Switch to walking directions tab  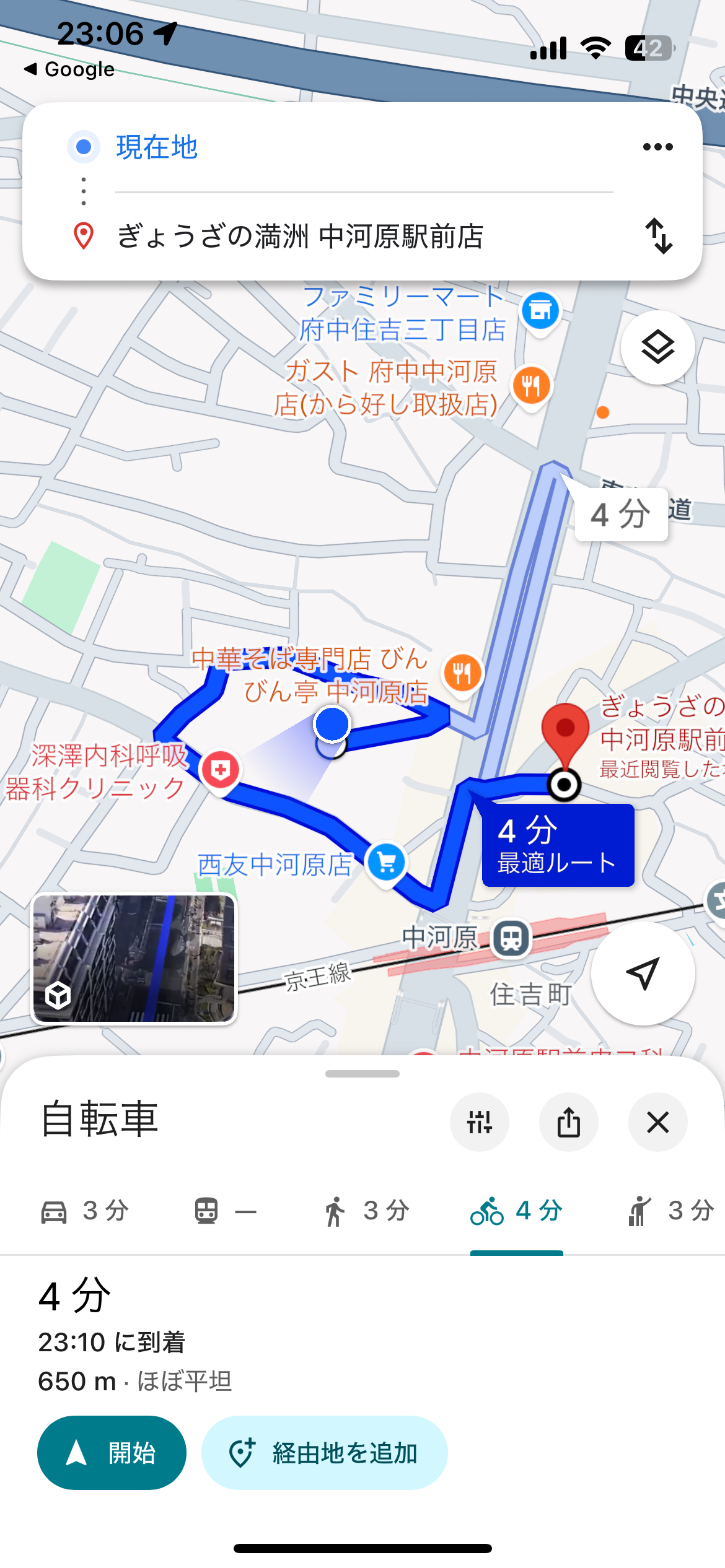coord(366,1211)
